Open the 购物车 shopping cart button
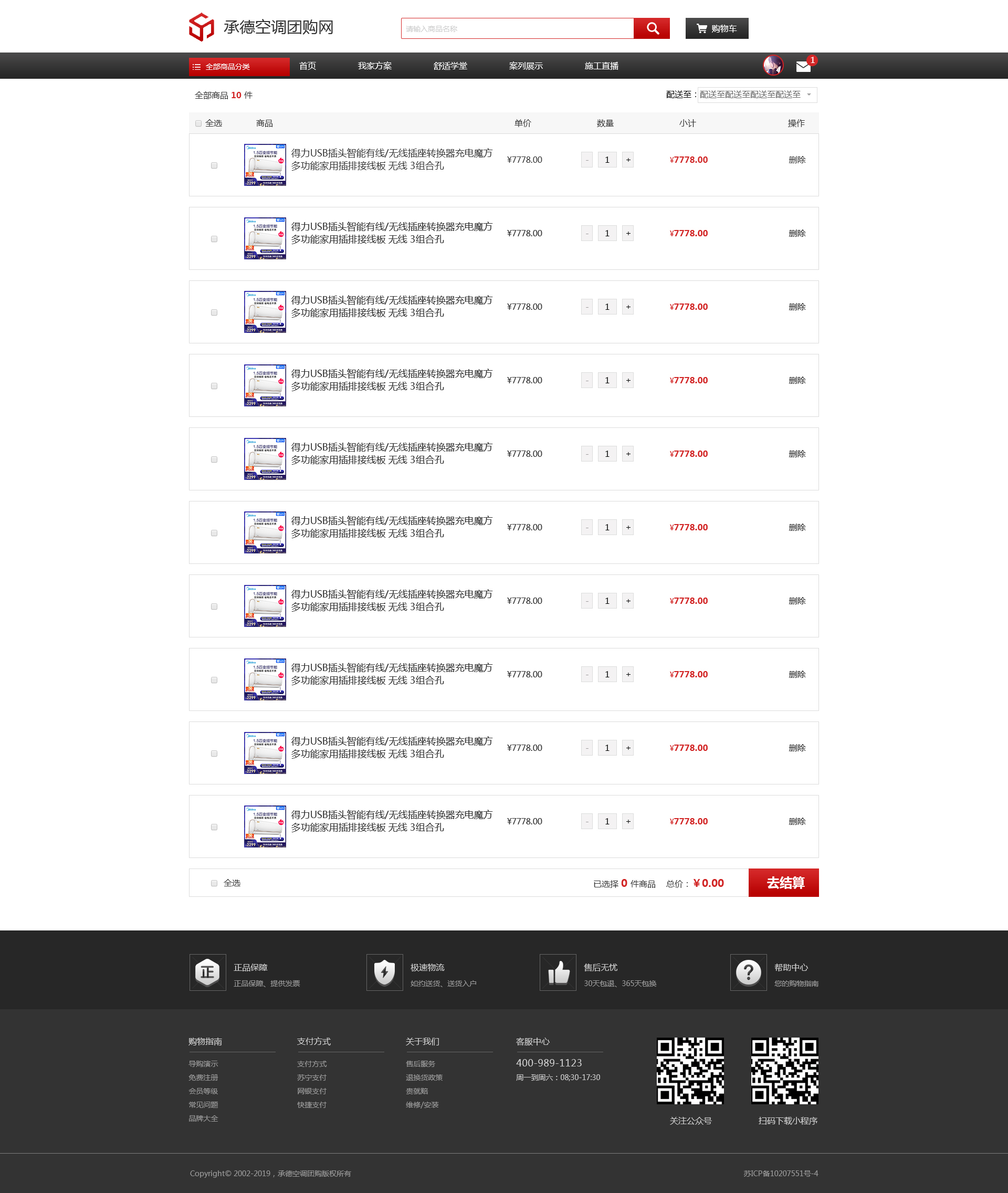The image size is (1008, 1193). [716, 28]
